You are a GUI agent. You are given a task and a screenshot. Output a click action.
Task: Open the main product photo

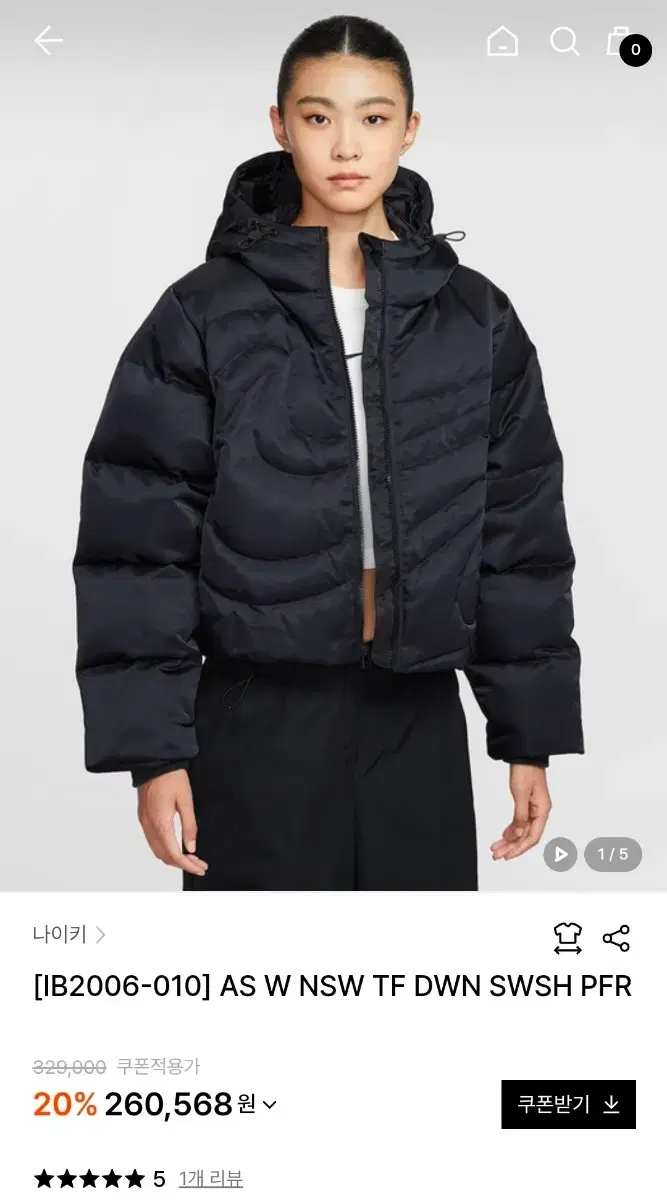pos(333,445)
